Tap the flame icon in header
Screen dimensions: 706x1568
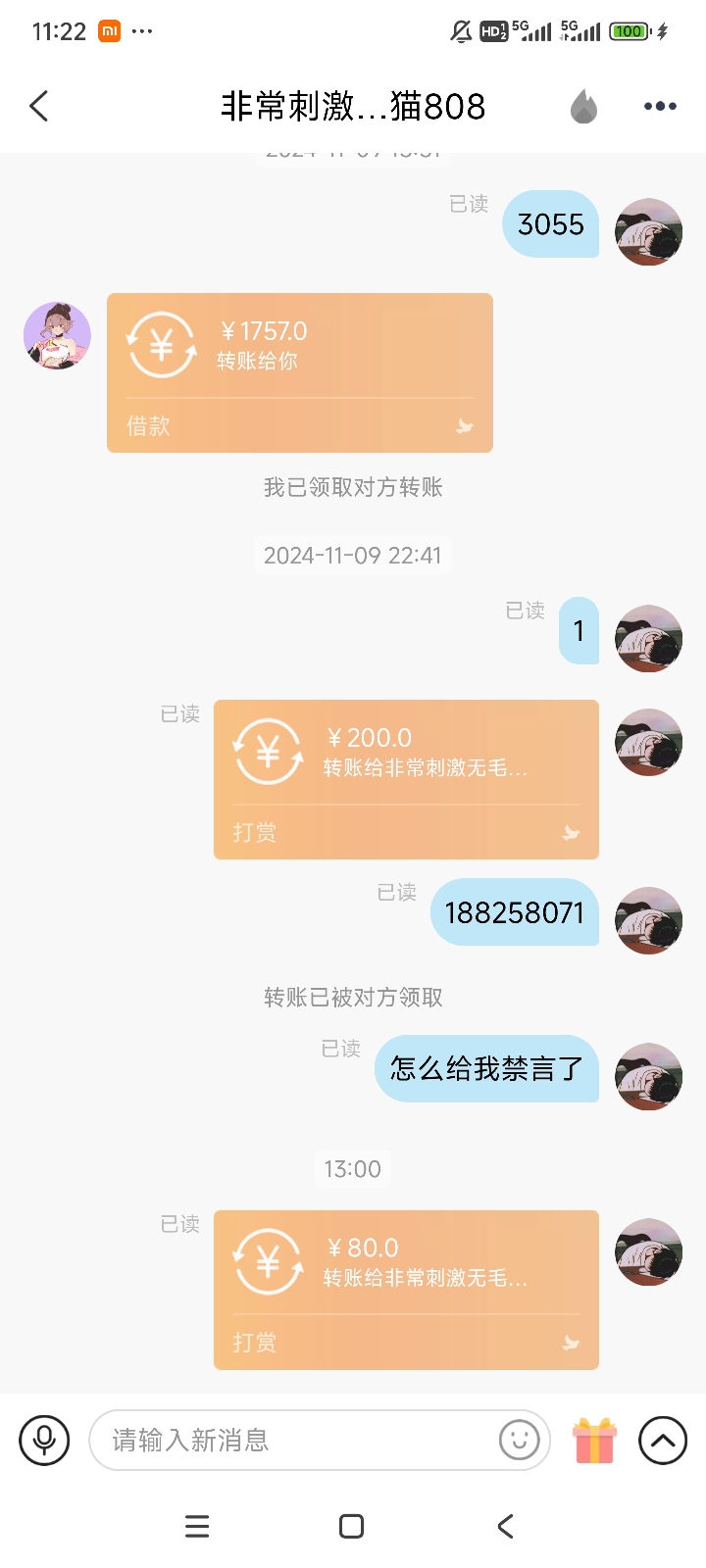[583, 106]
